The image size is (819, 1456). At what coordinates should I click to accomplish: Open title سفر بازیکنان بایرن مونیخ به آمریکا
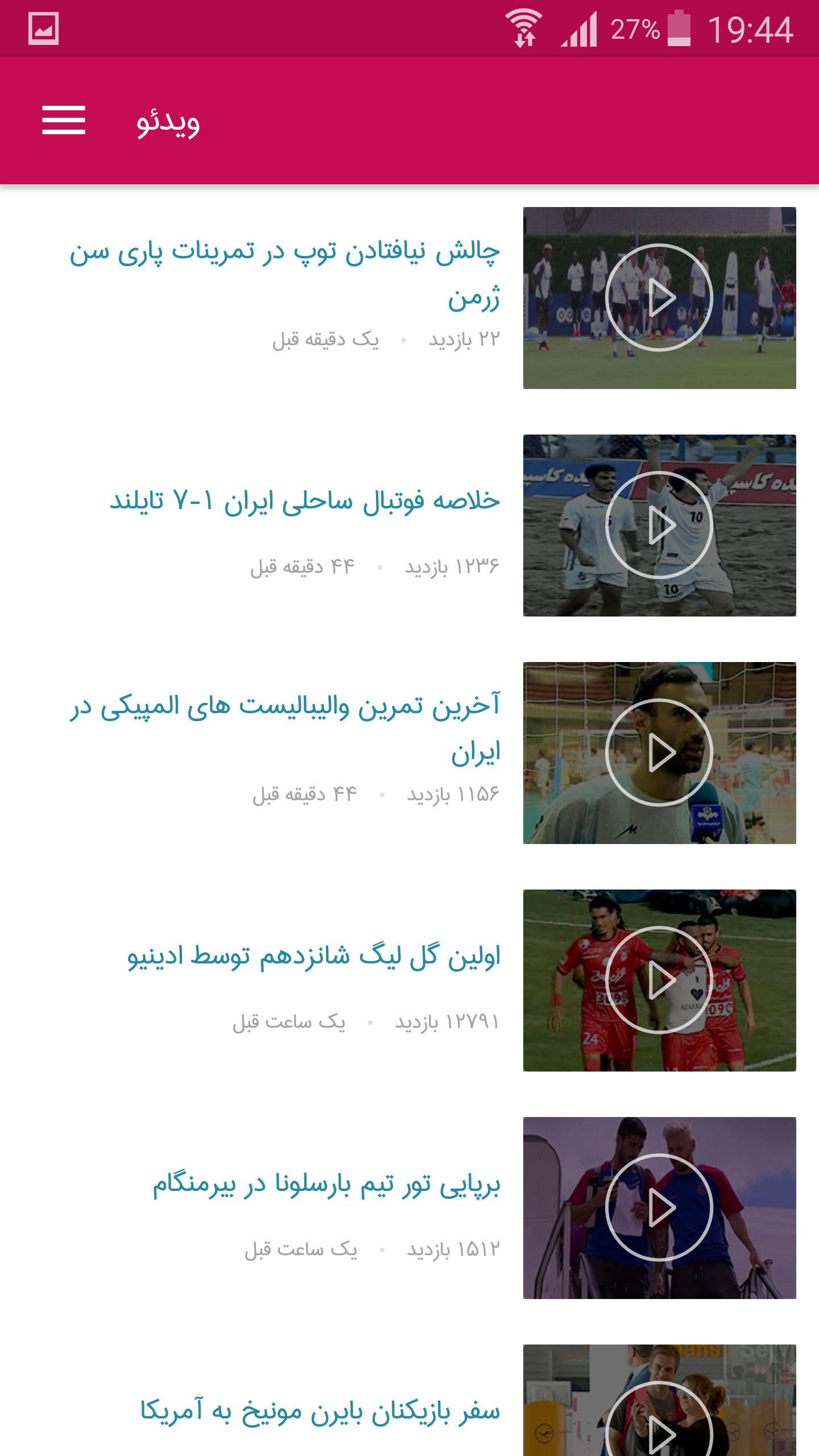[320, 1411]
